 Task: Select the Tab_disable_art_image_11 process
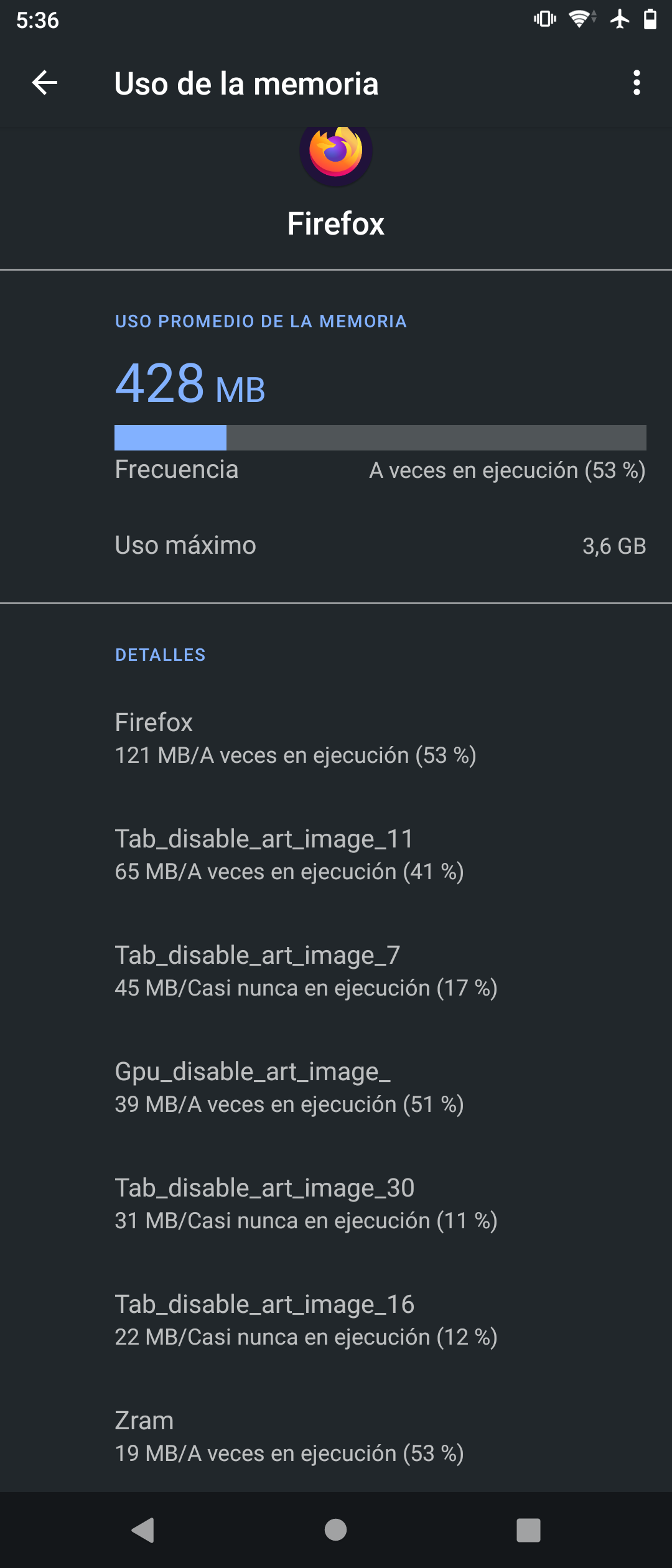[336, 854]
